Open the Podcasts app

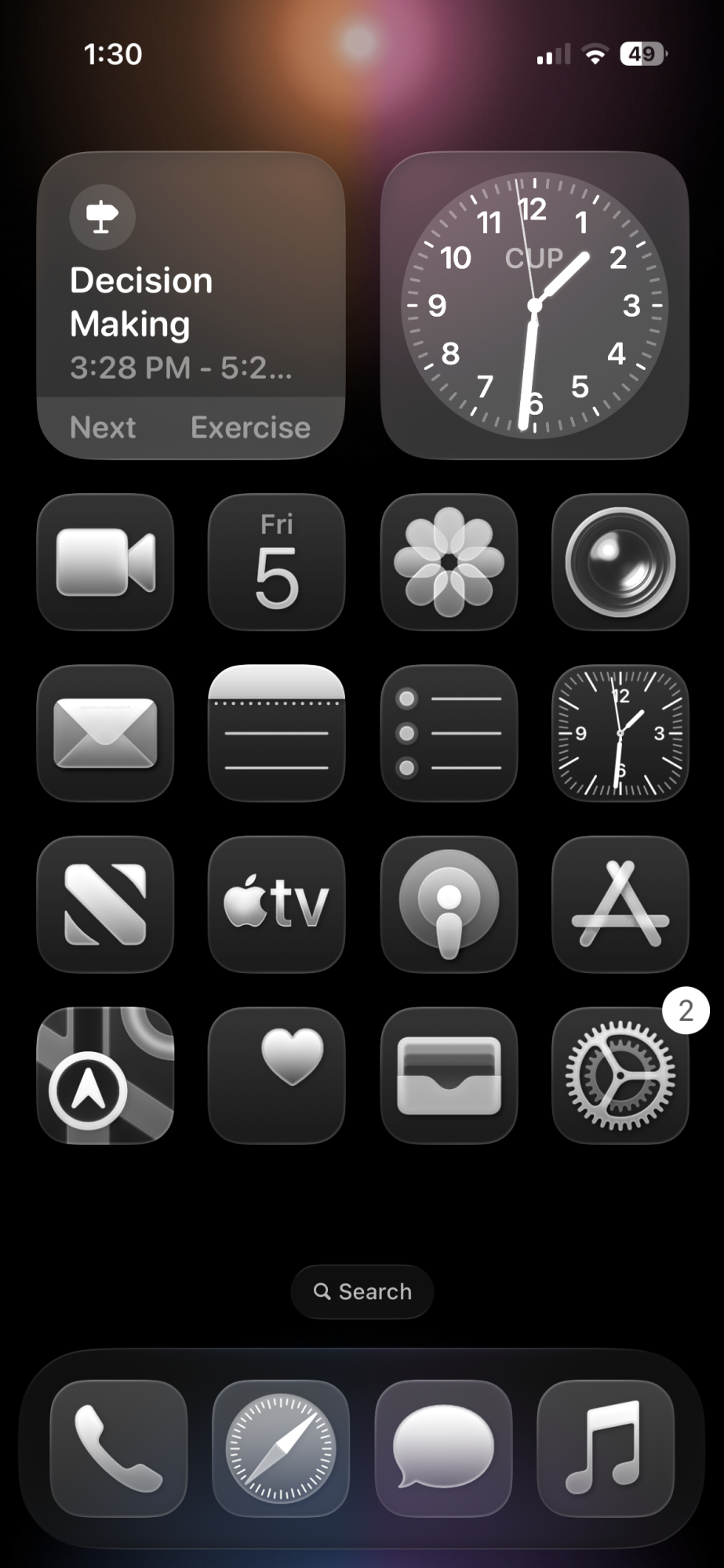point(449,904)
